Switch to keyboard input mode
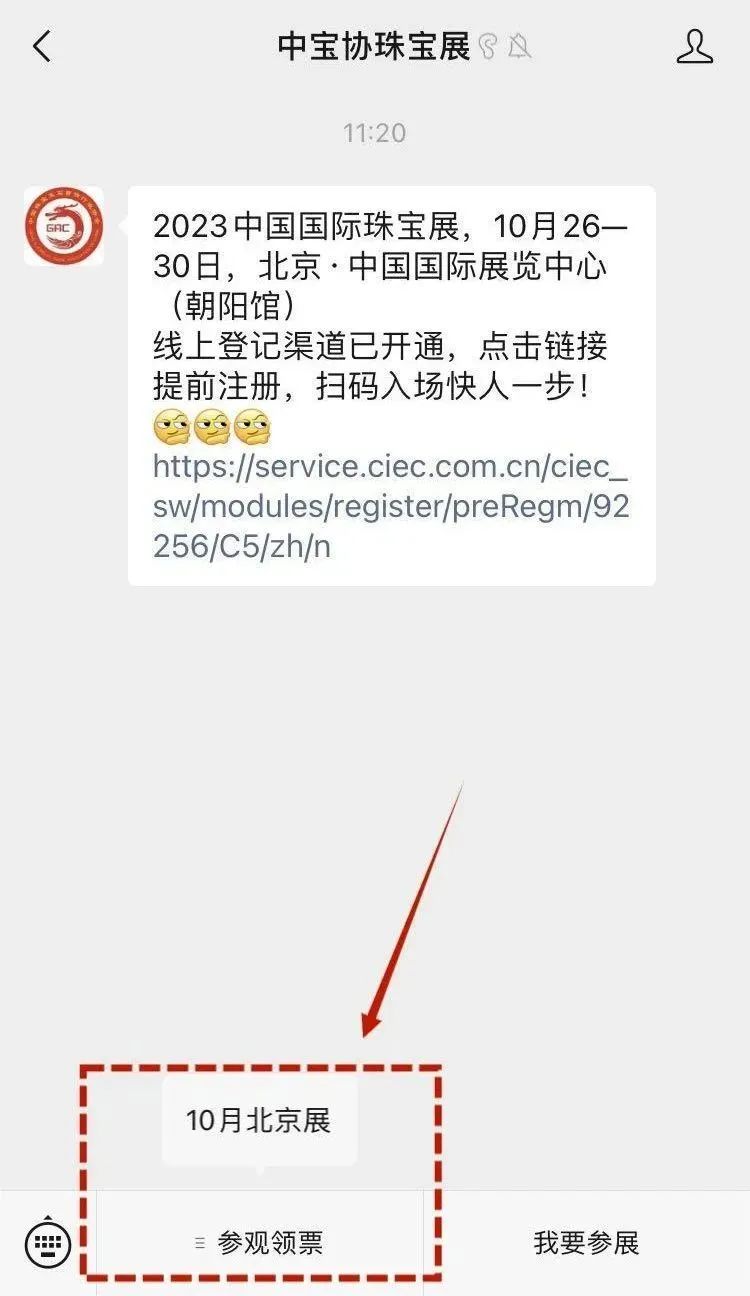 pyautogui.click(x=47, y=1243)
